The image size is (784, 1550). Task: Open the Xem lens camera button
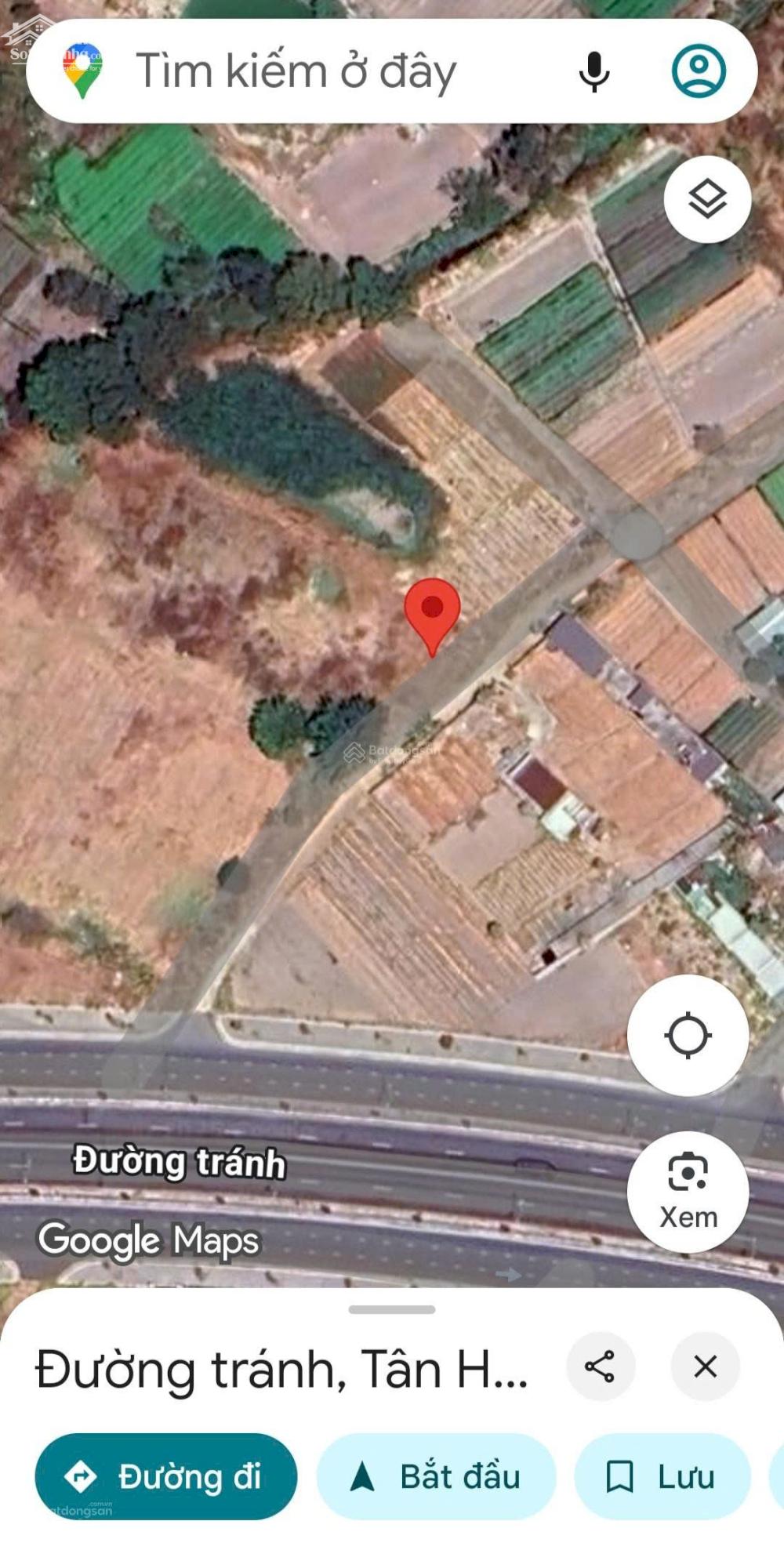click(688, 1191)
